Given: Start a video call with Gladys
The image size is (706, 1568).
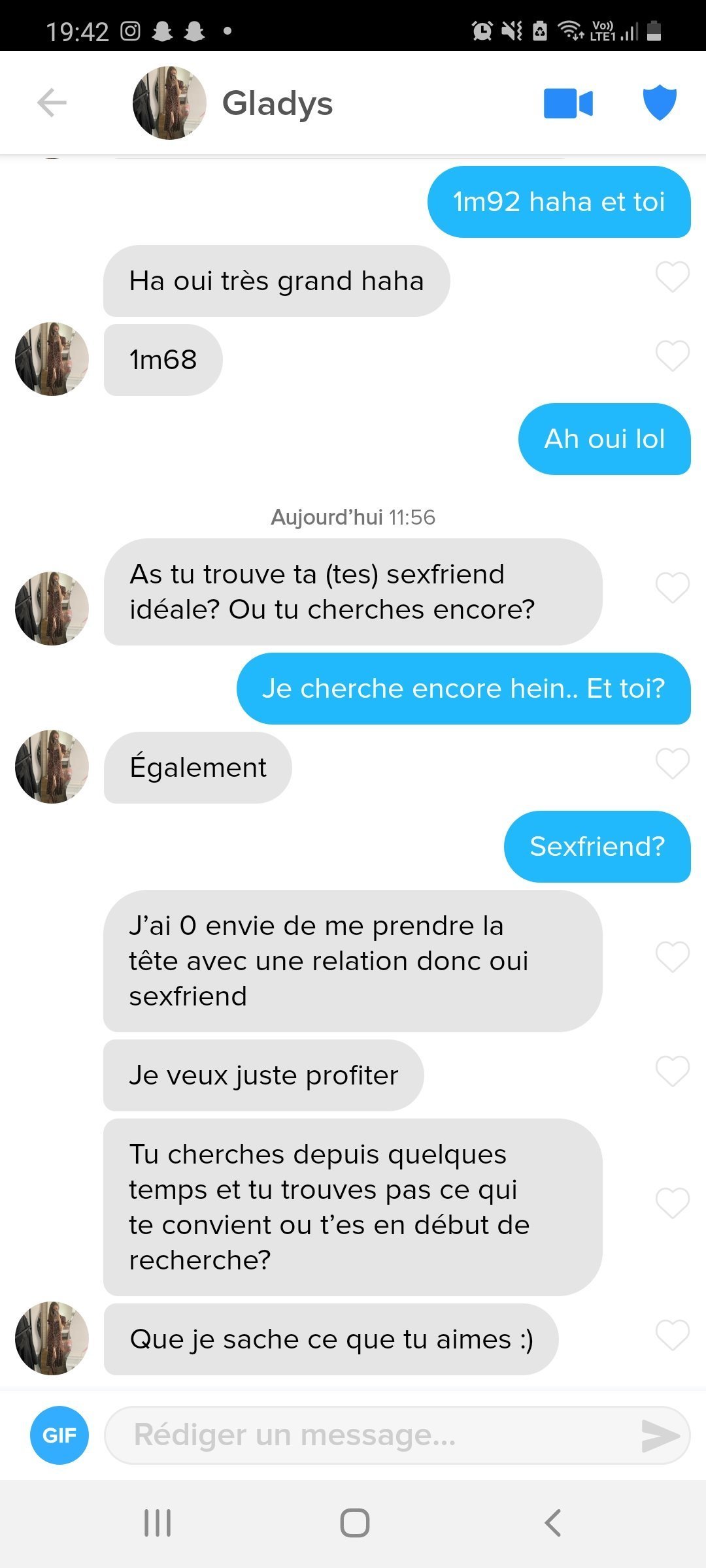Looking at the screenshot, I should (568, 103).
